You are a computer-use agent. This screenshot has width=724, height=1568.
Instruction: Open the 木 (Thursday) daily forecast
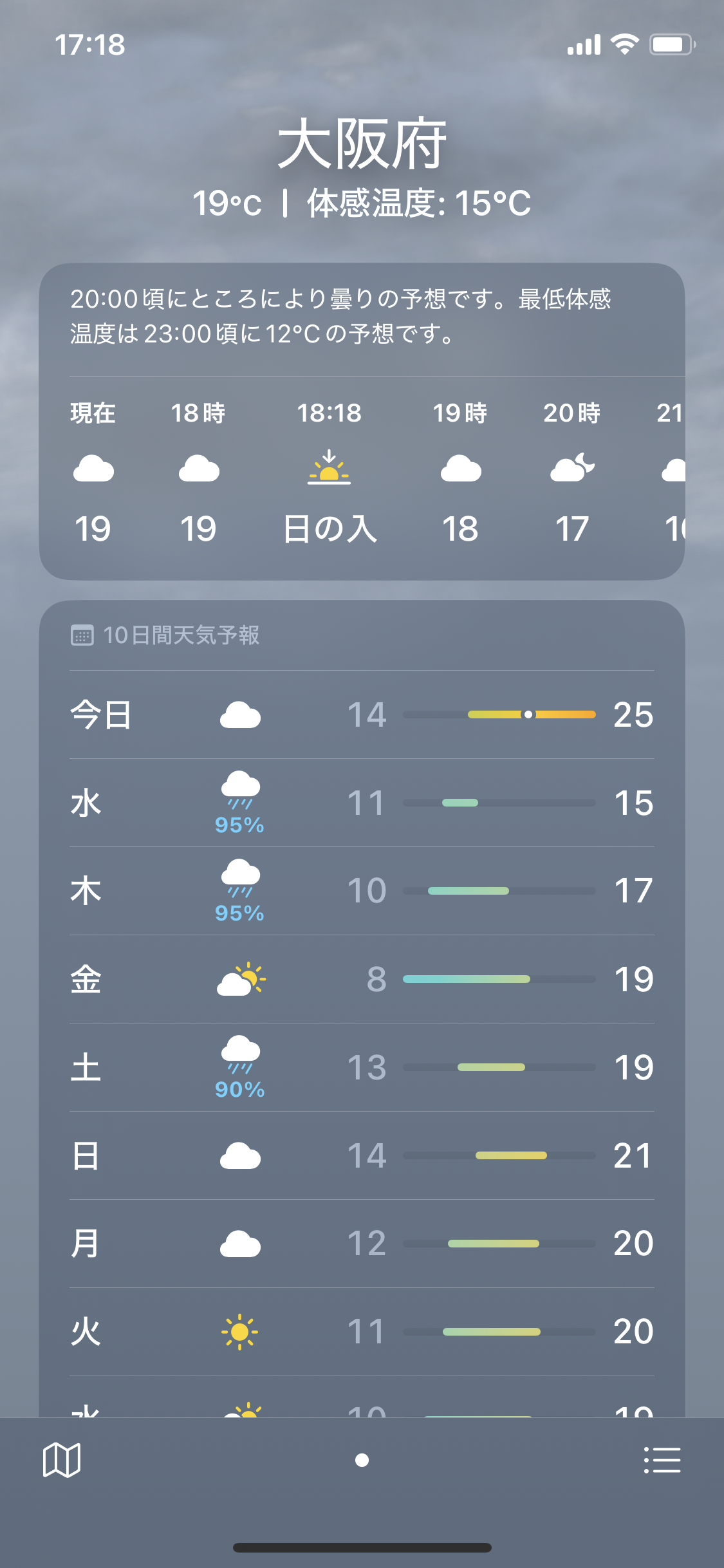pyautogui.click(x=362, y=891)
